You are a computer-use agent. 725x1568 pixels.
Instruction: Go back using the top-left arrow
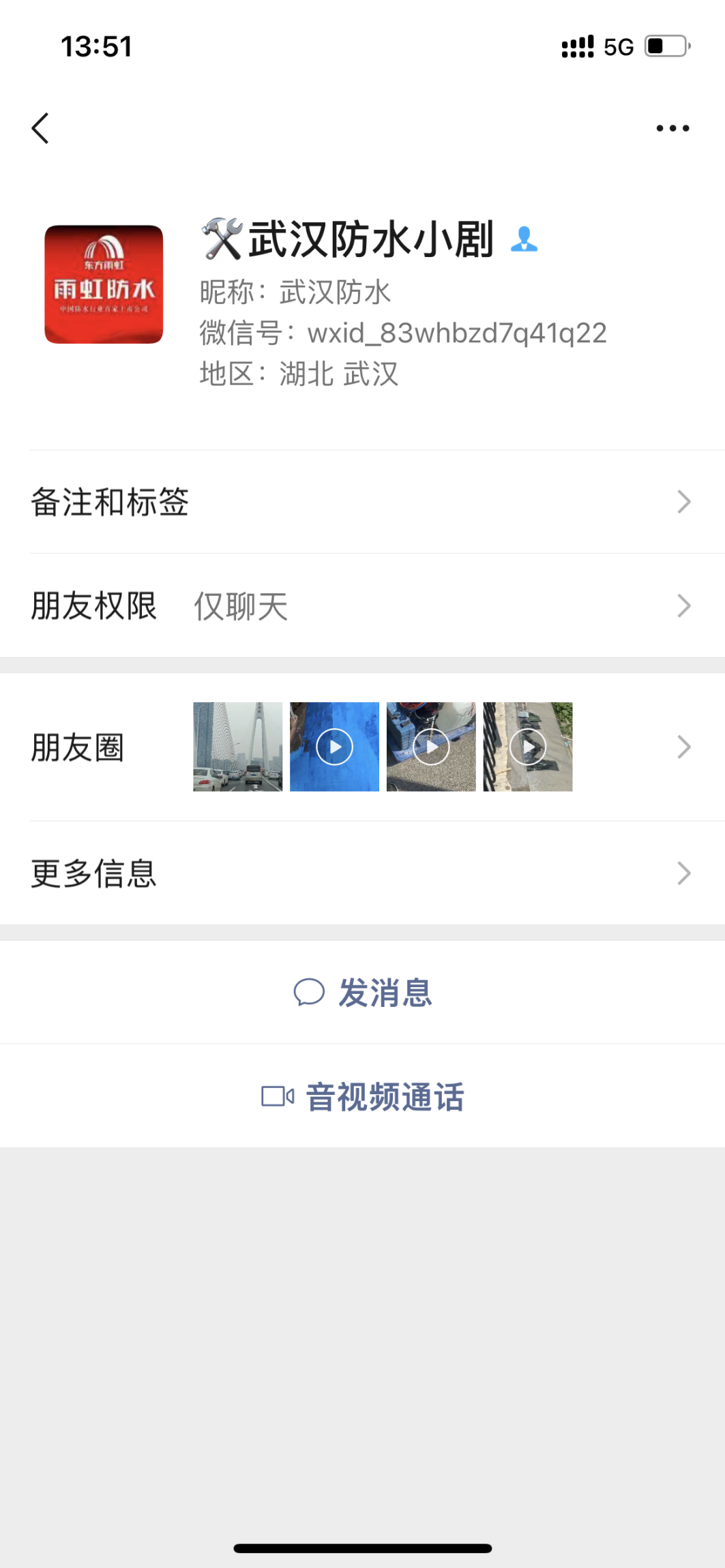pyautogui.click(x=41, y=128)
